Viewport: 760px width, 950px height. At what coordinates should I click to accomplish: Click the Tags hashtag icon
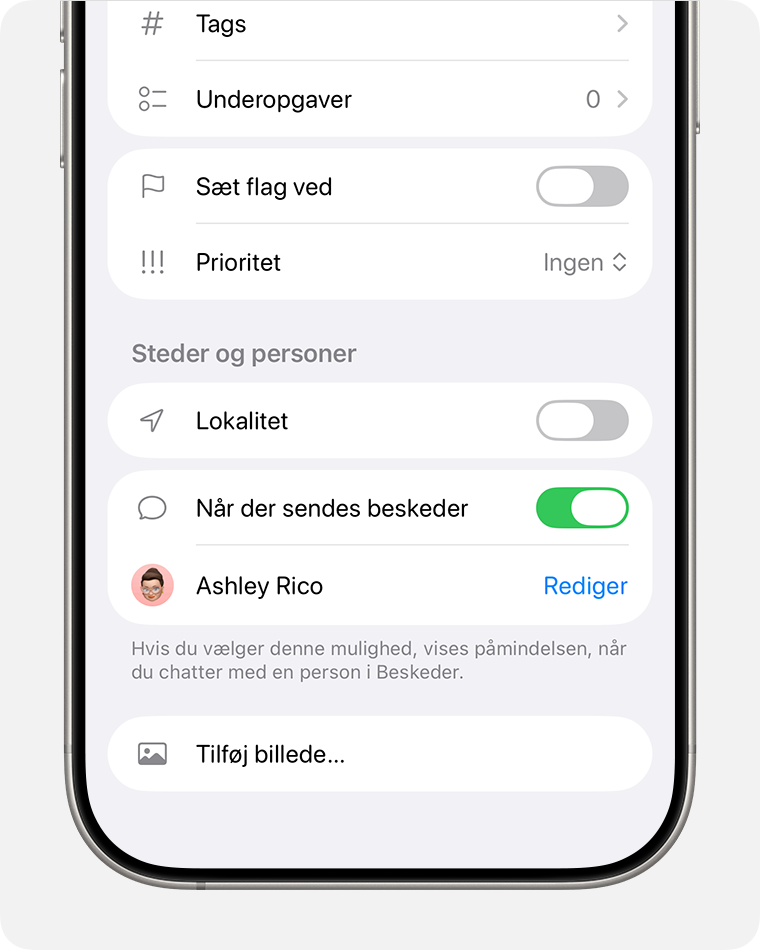pyautogui.click(x=151, y=24)
